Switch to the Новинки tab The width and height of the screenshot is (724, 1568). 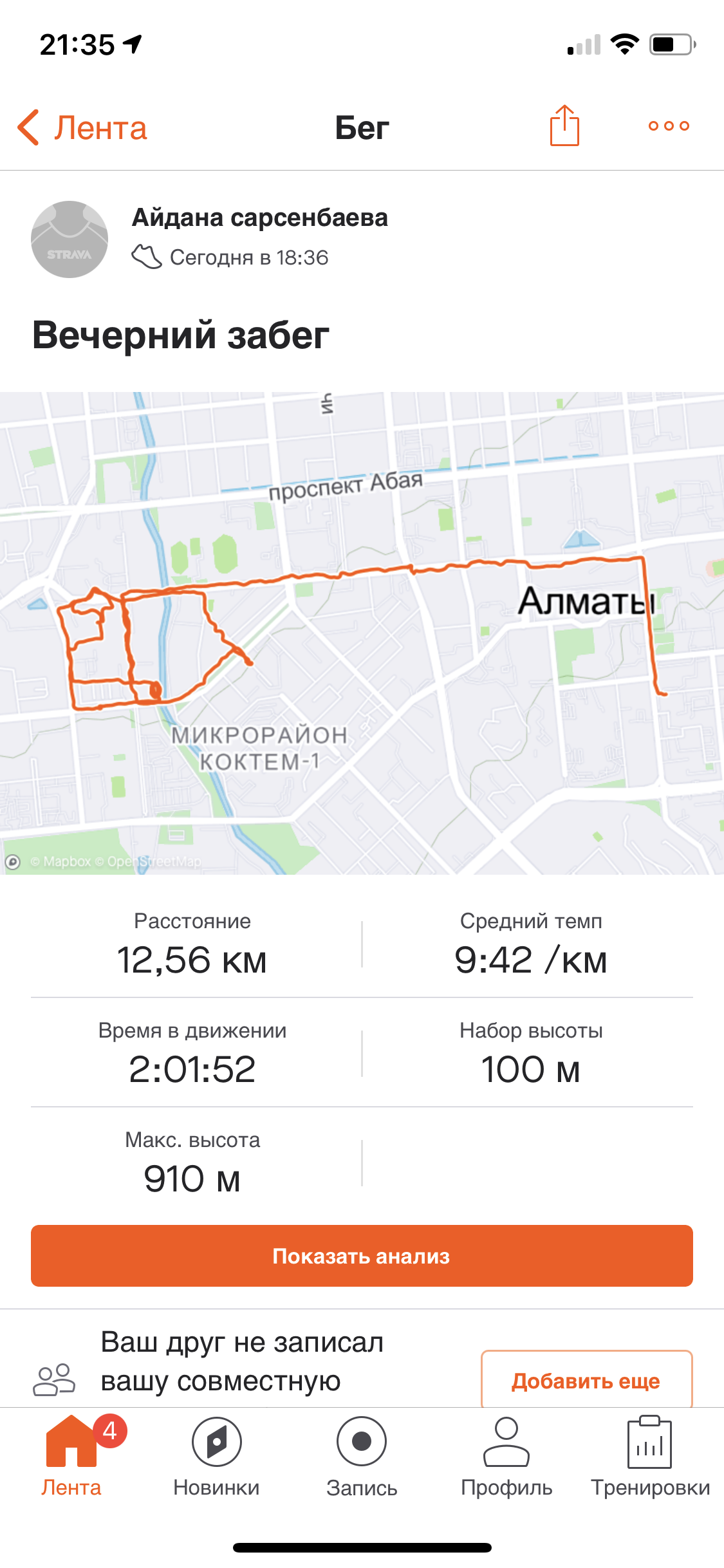coord(216,1457)
